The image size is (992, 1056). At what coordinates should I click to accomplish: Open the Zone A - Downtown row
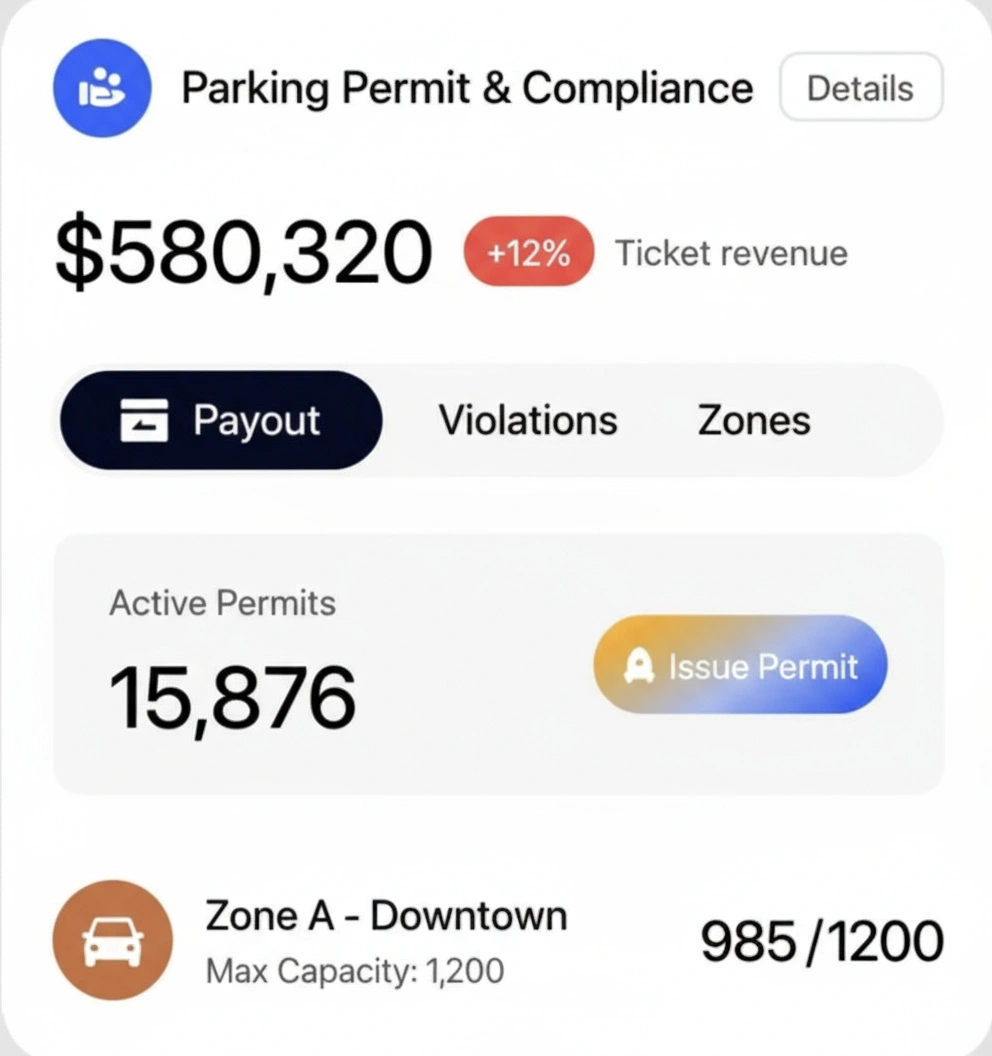496,941
